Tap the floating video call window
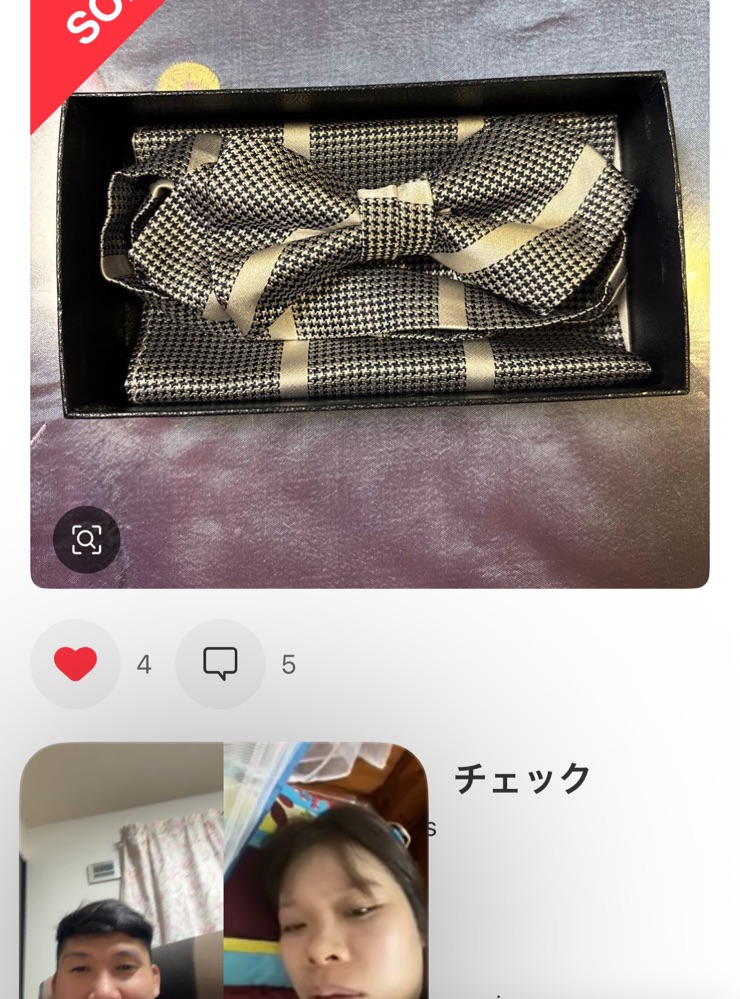 [x=224, y=870]
